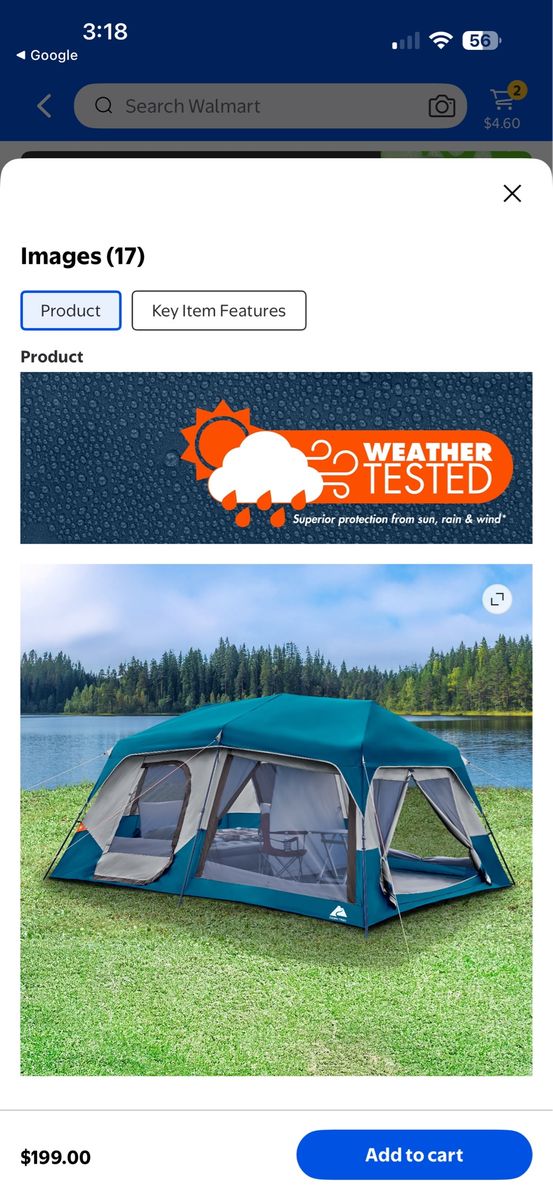Close the Images sheet
The height and width of the screenshot is (1200, 553).
512,194
